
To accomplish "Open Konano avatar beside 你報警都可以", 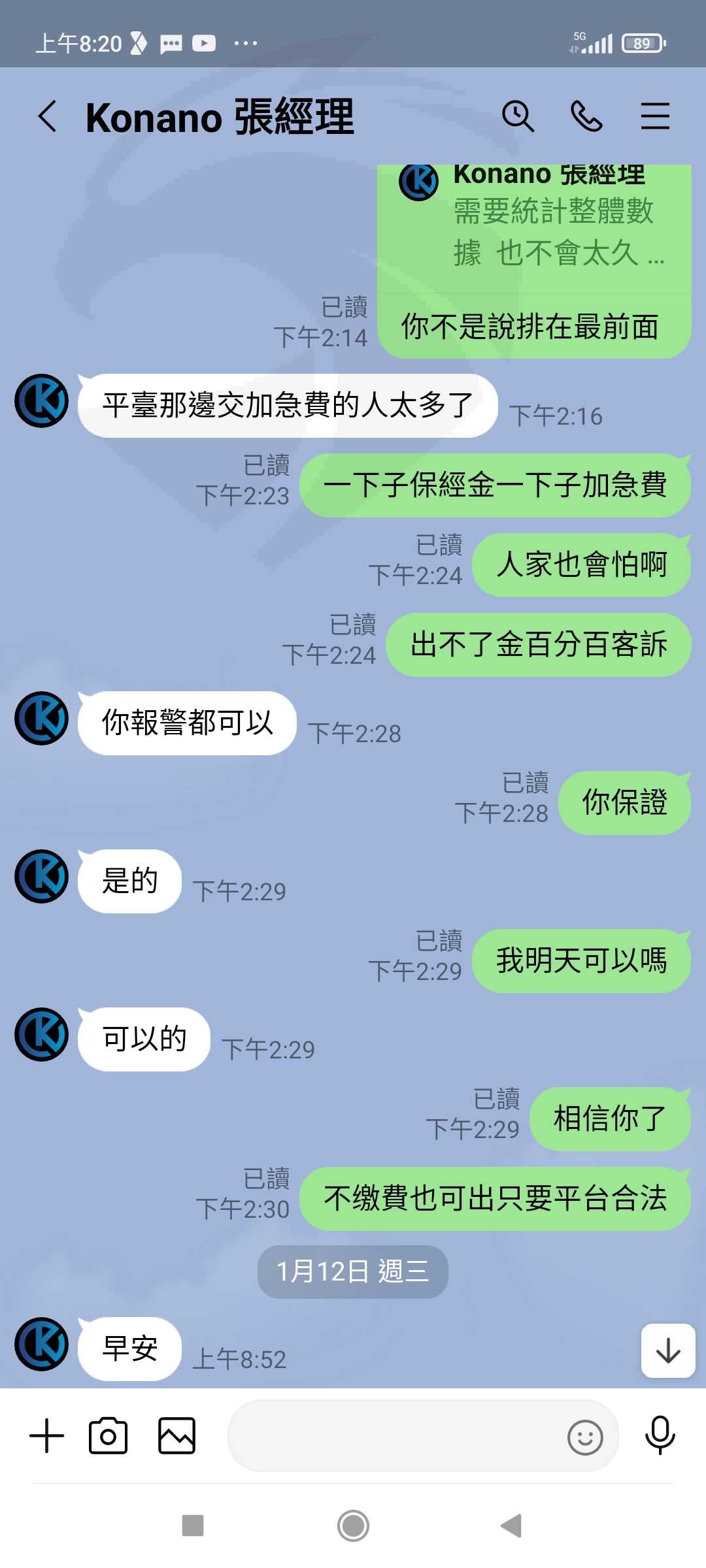I will [42, 719].
